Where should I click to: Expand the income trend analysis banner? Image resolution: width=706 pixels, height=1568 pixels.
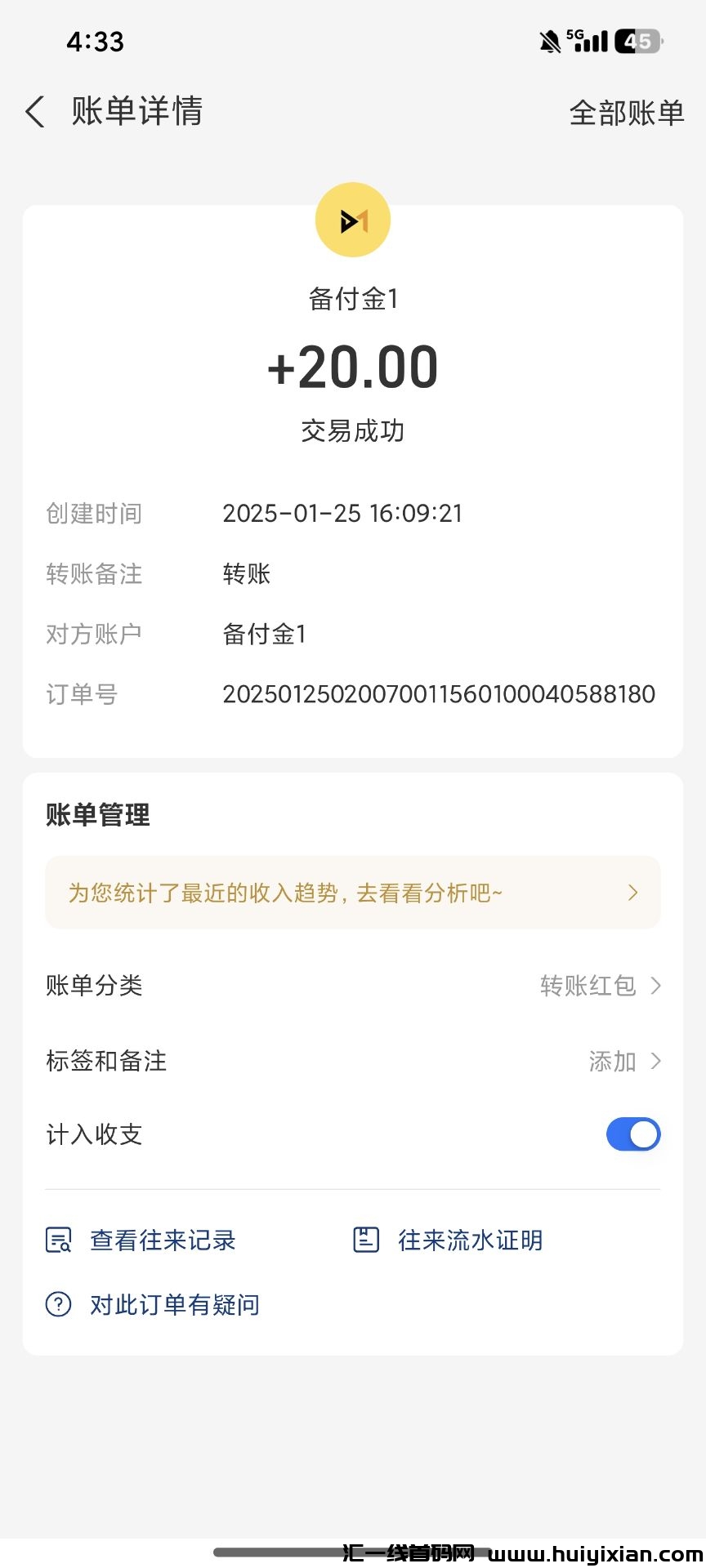click(x=353, y=893)
